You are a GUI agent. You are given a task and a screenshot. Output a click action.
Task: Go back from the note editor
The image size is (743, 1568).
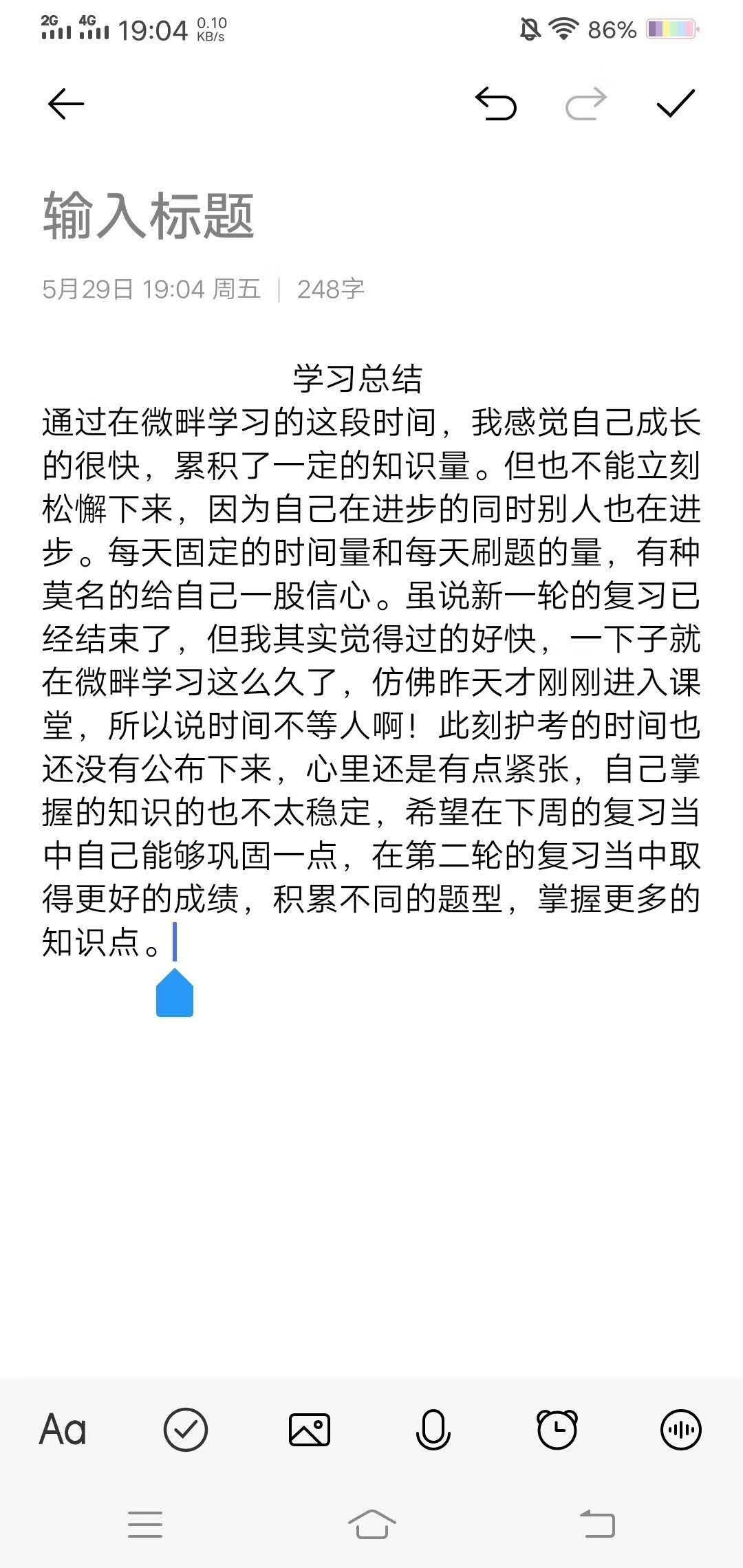coord(66,105)
